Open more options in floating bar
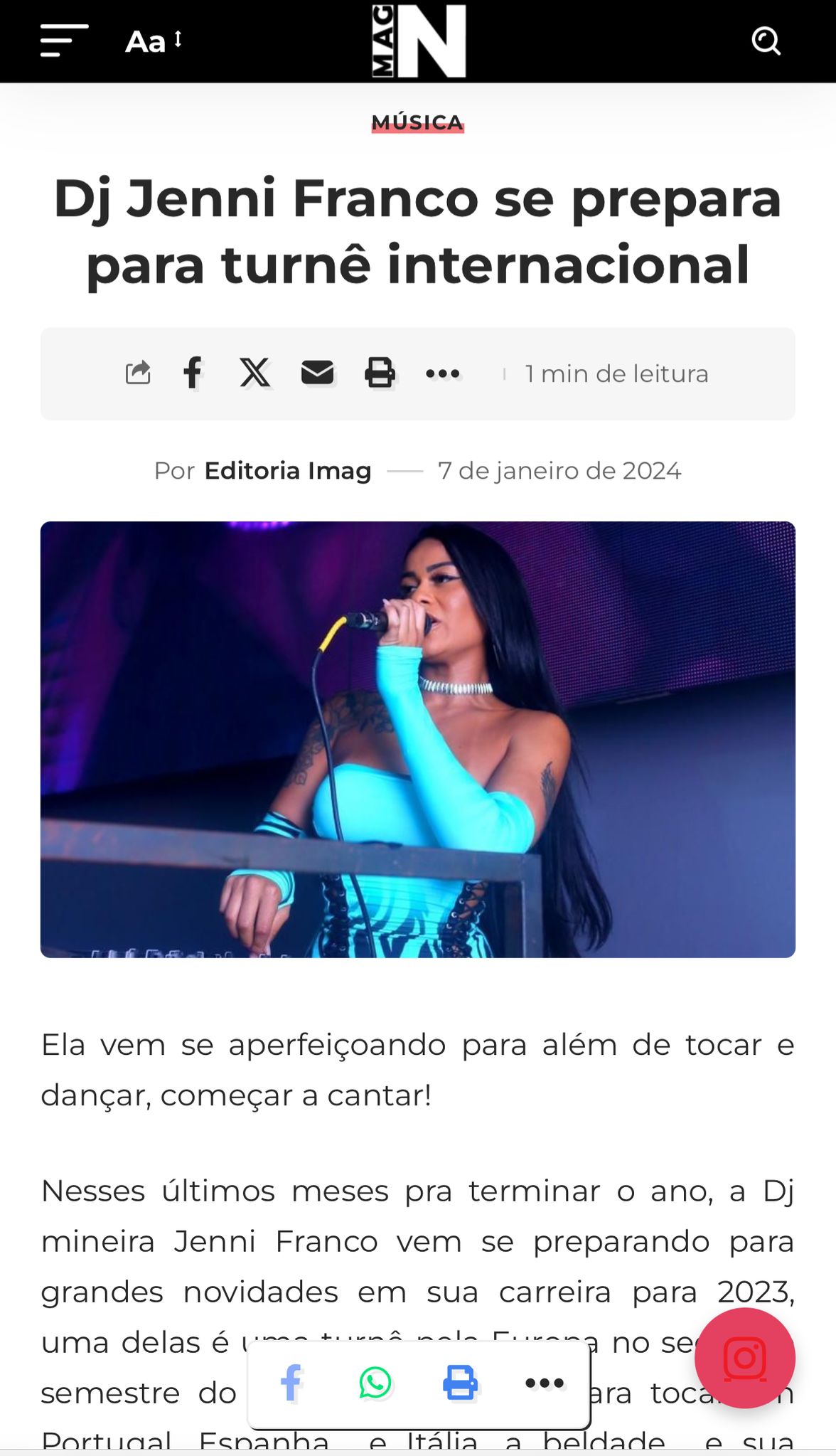 click(x=544, y=1383)
